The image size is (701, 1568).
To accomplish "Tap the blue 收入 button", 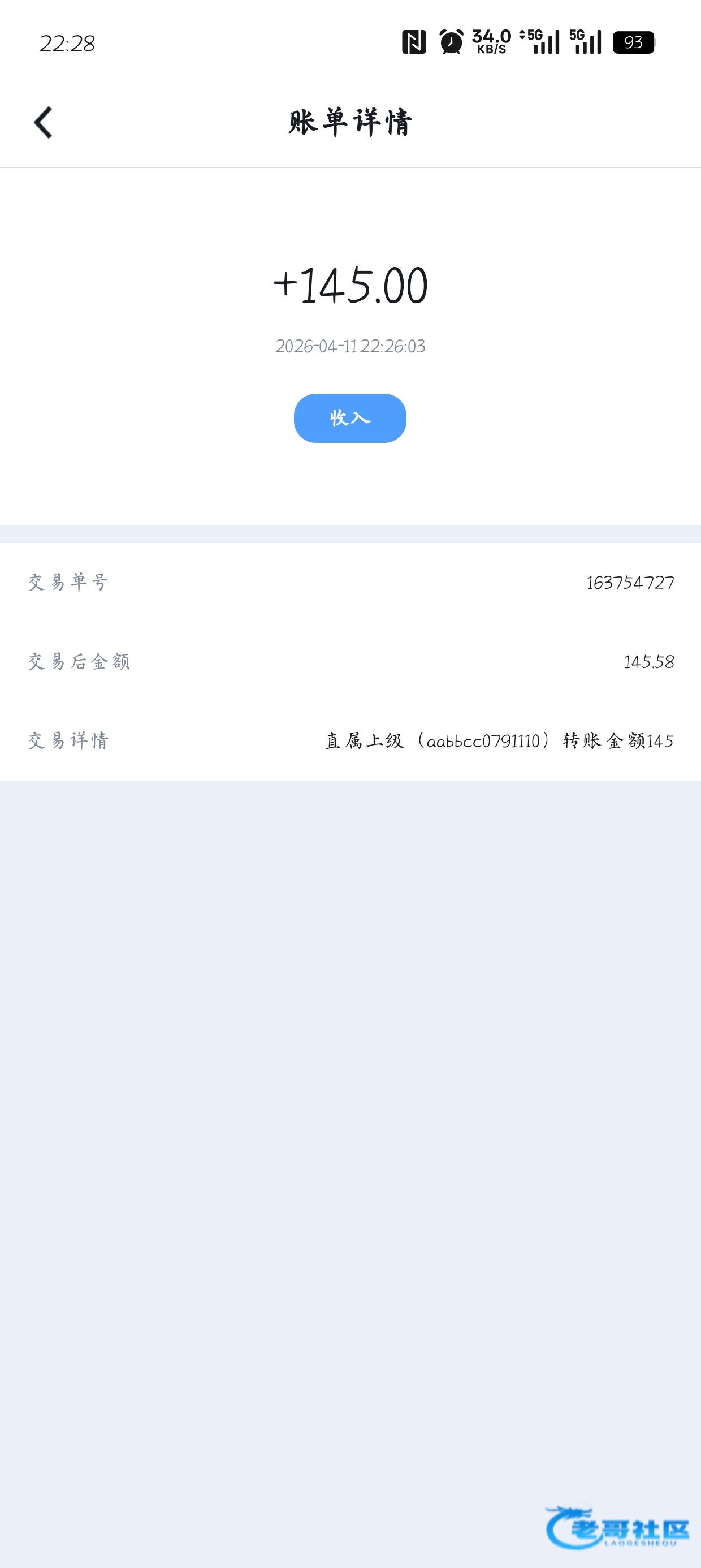I will point(350,418).
